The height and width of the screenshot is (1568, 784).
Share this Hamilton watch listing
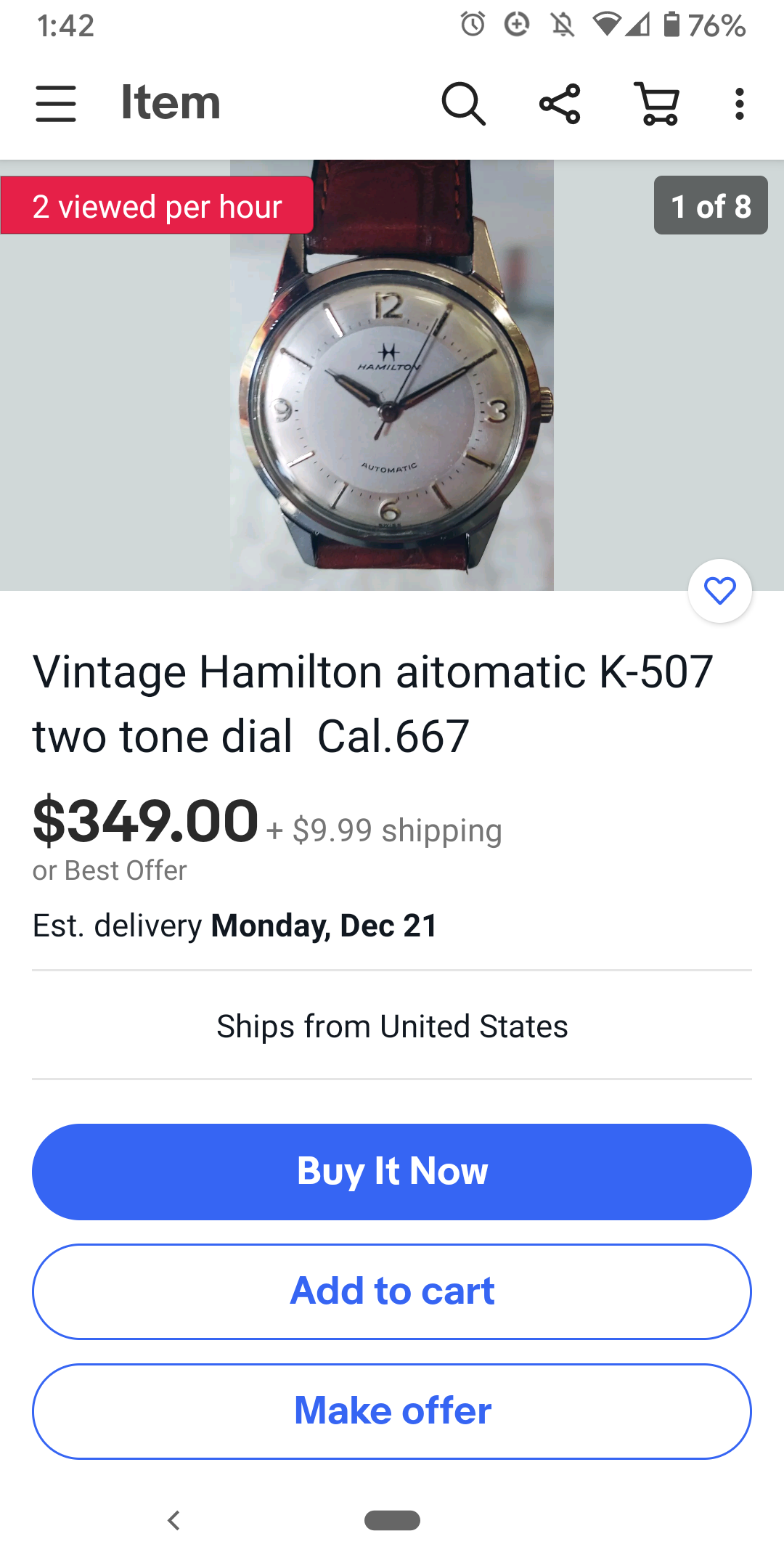pyautogui.click(x=560, y=104)
